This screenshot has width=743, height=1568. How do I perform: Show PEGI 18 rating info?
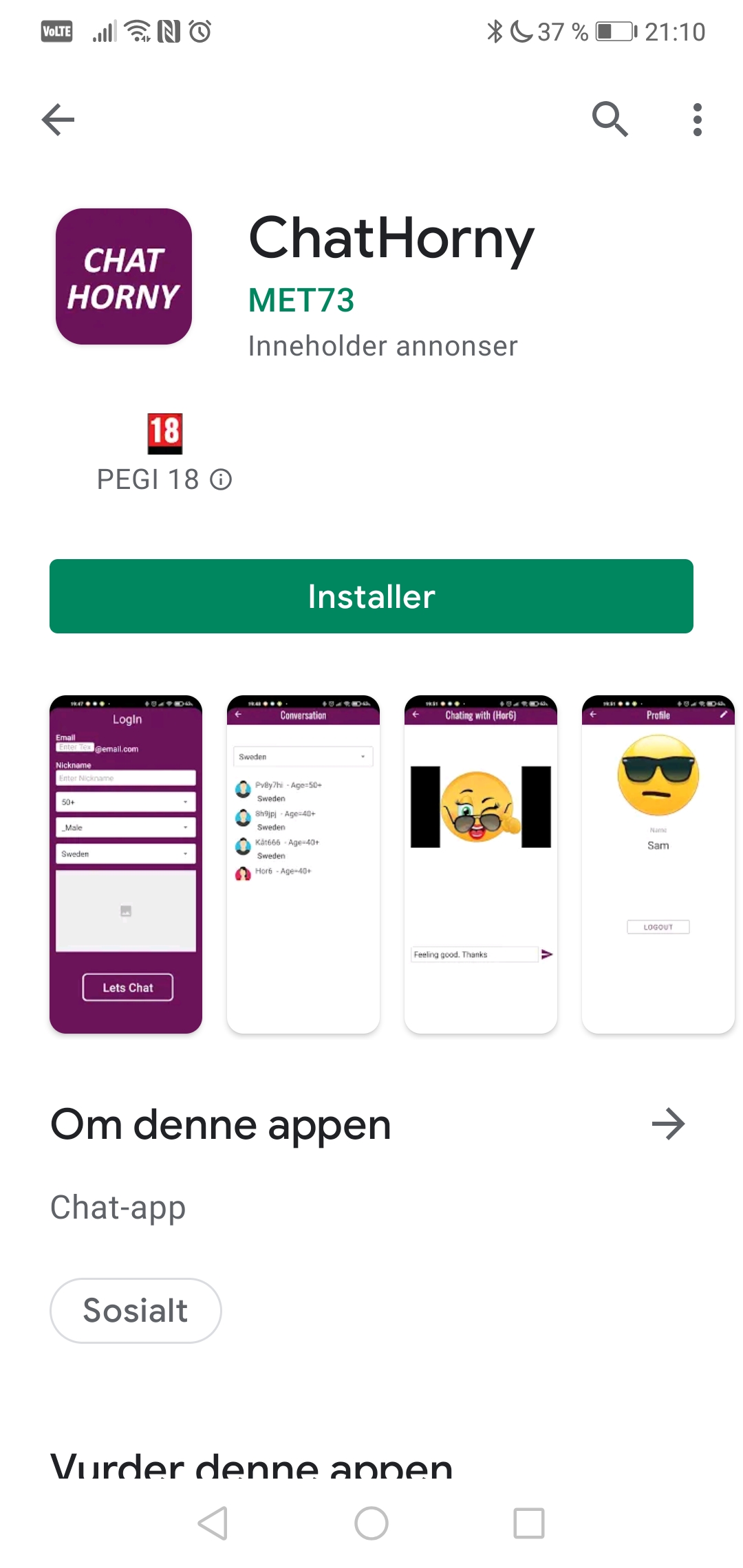point(221,479)
